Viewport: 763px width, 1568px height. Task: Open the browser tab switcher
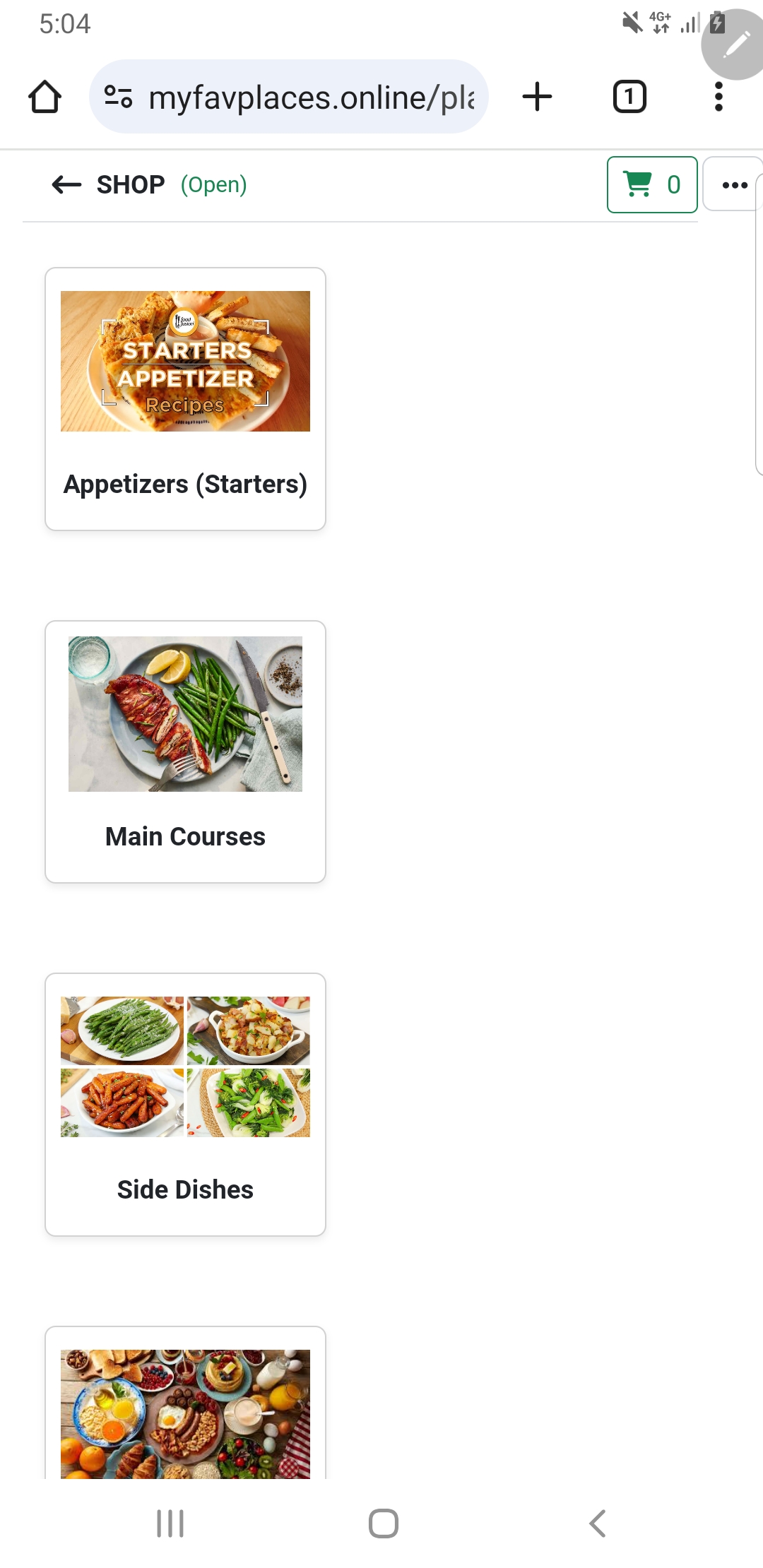[x=629, y=97]
